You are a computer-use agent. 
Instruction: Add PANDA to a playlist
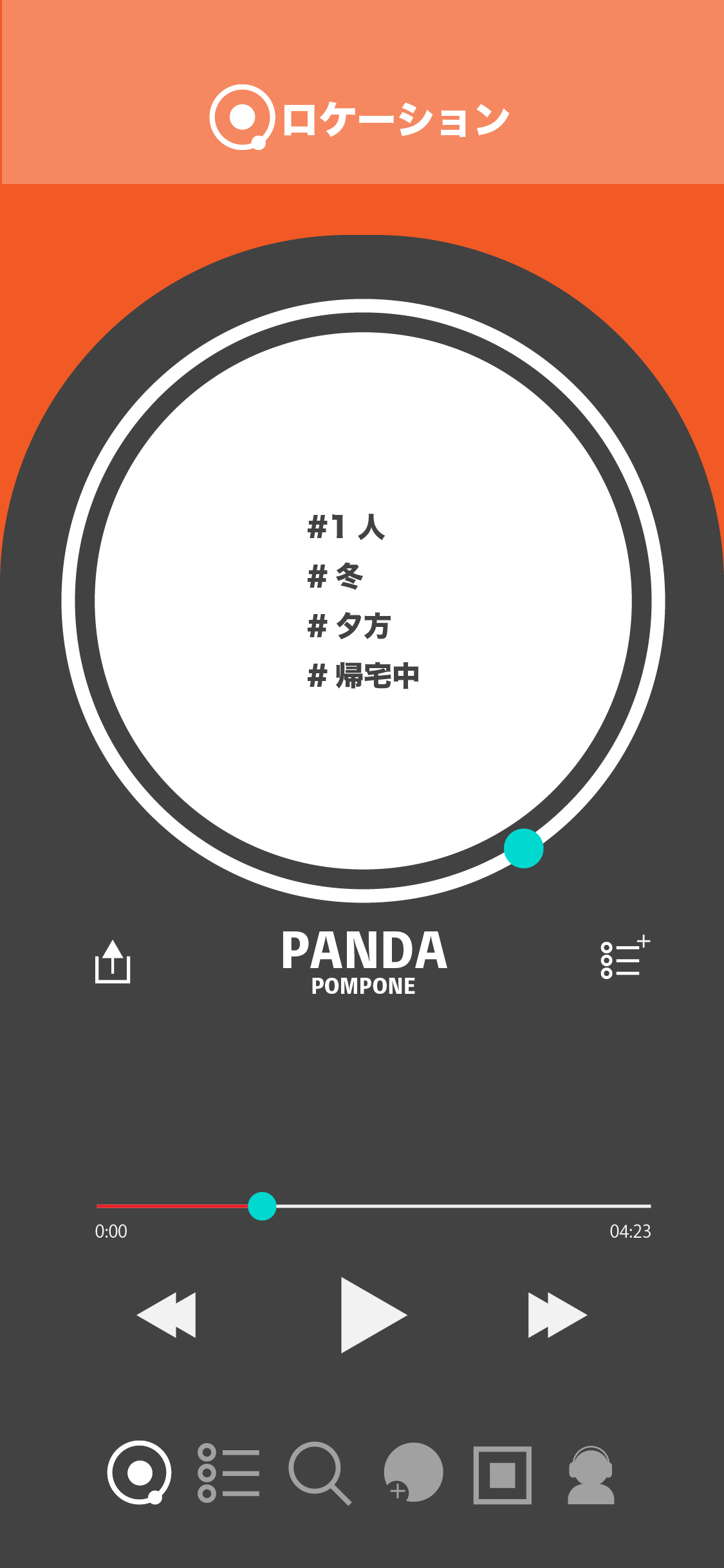point(625,957)
